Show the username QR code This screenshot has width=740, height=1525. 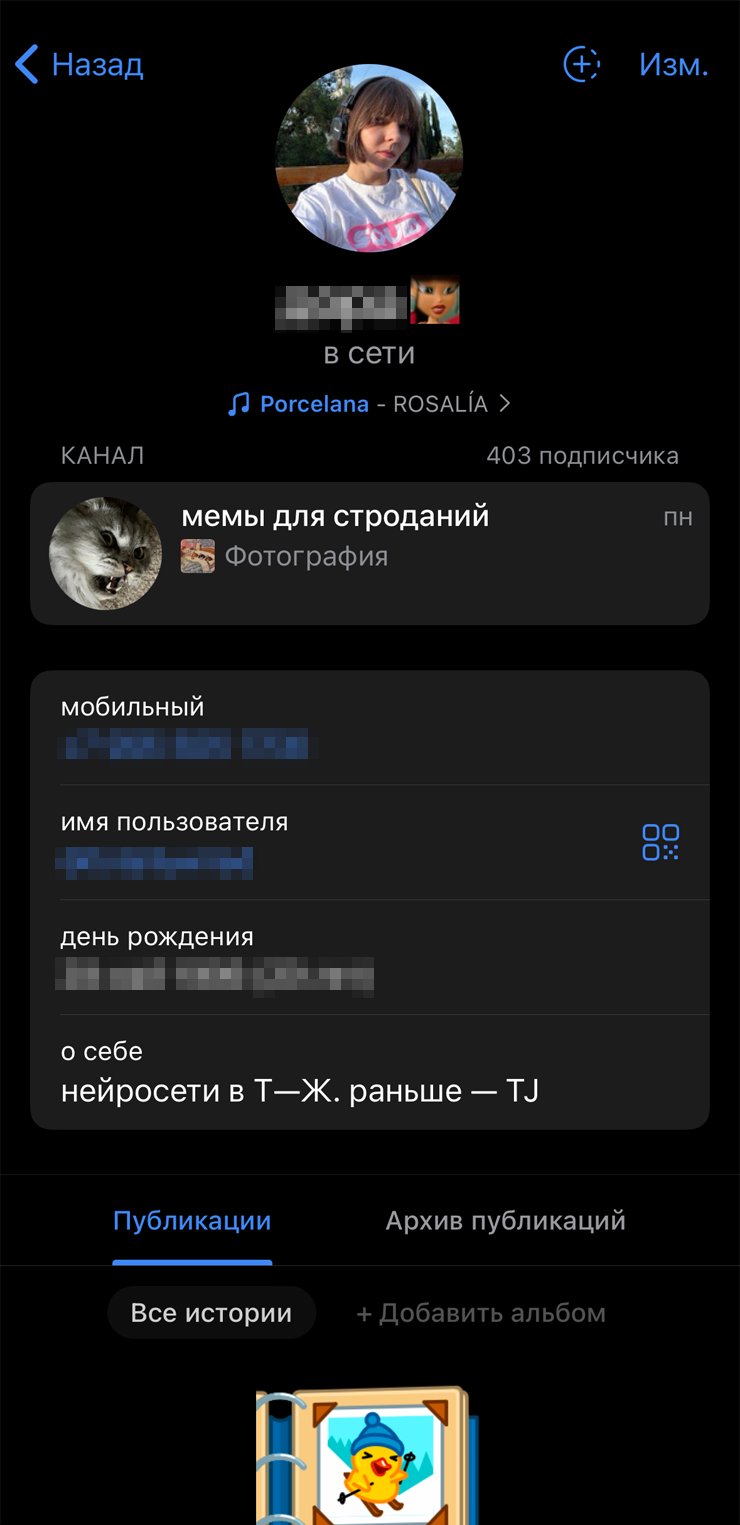point(660,842)
